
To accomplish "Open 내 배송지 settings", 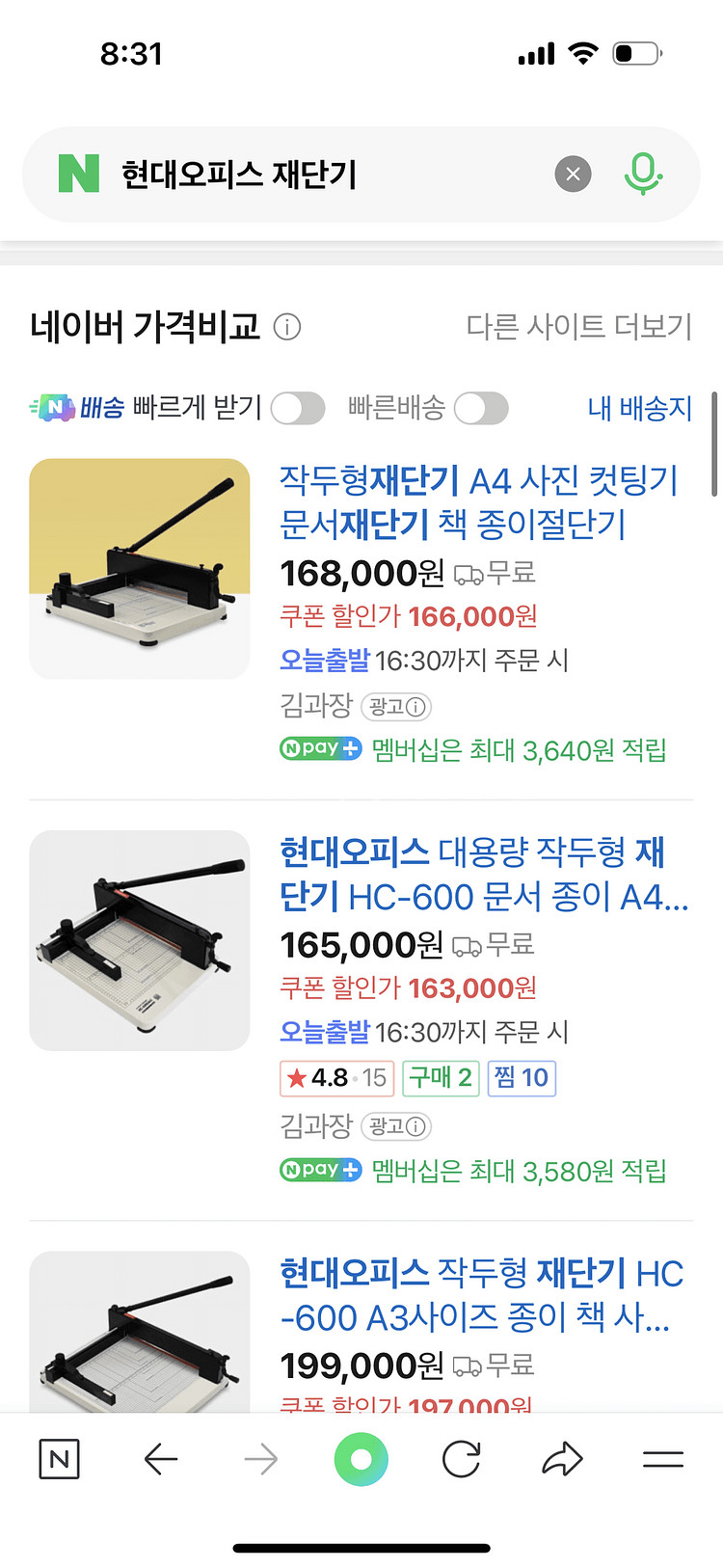I will [x=639, y=408].
